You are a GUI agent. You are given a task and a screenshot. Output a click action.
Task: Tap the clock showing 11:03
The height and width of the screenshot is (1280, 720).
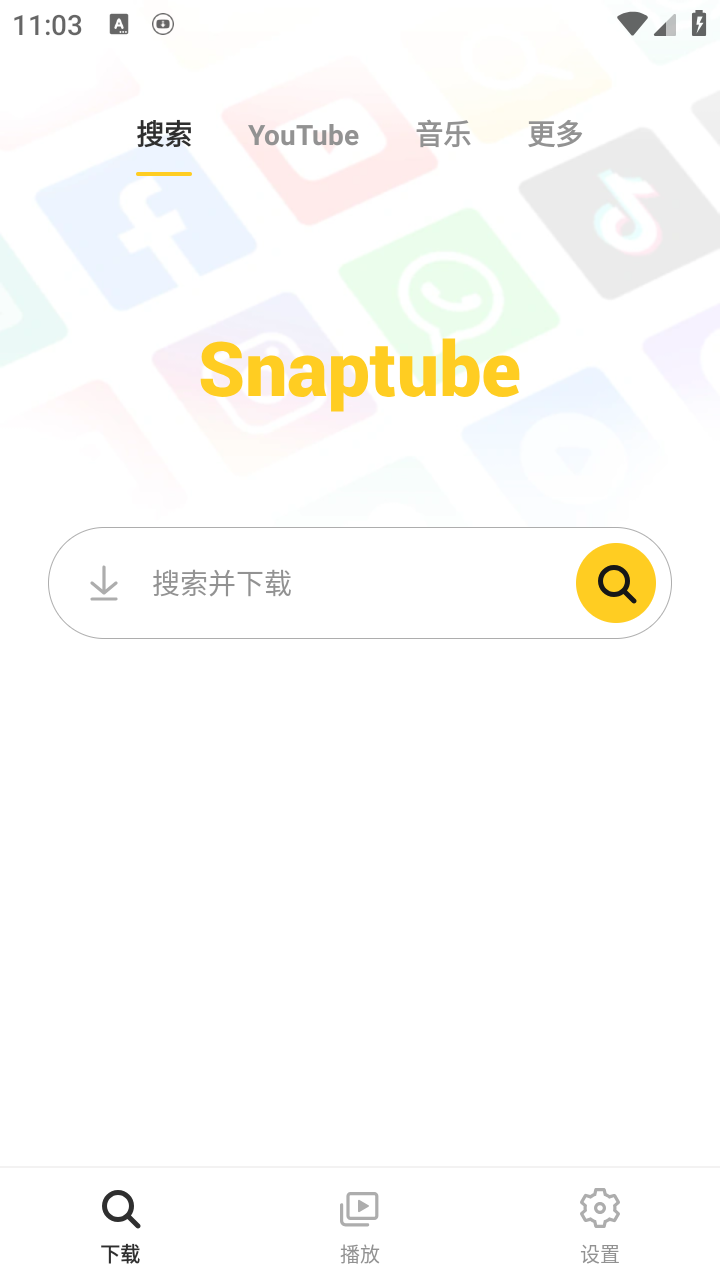[46, 25]
